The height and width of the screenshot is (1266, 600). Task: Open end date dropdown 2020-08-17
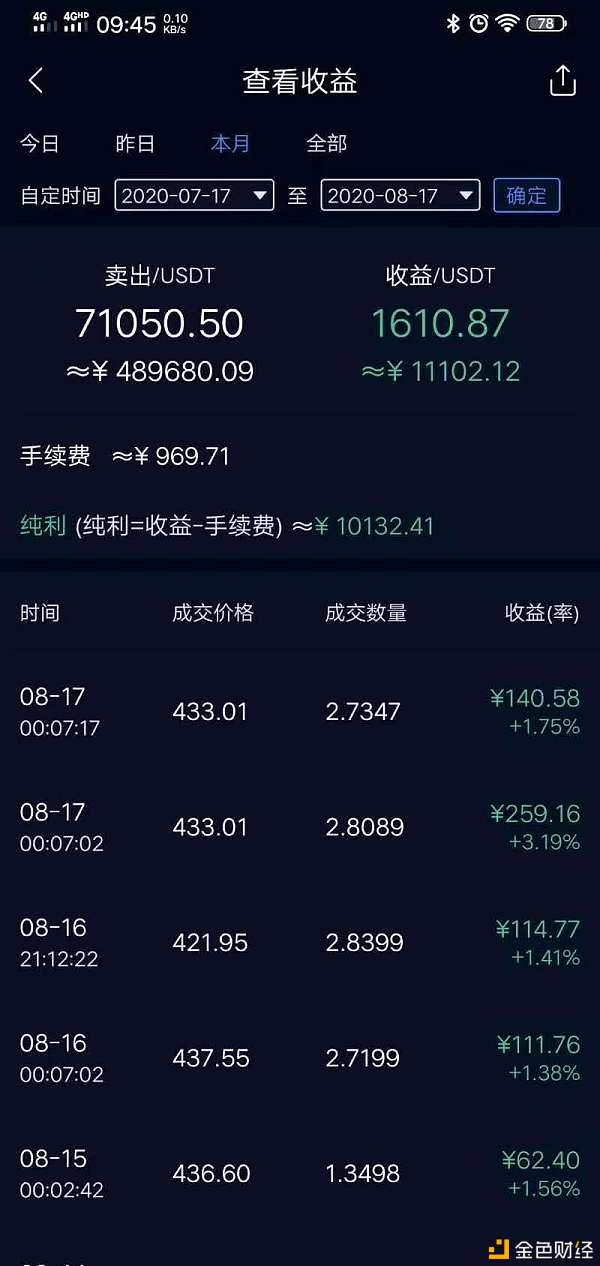[x=400, y=195]
